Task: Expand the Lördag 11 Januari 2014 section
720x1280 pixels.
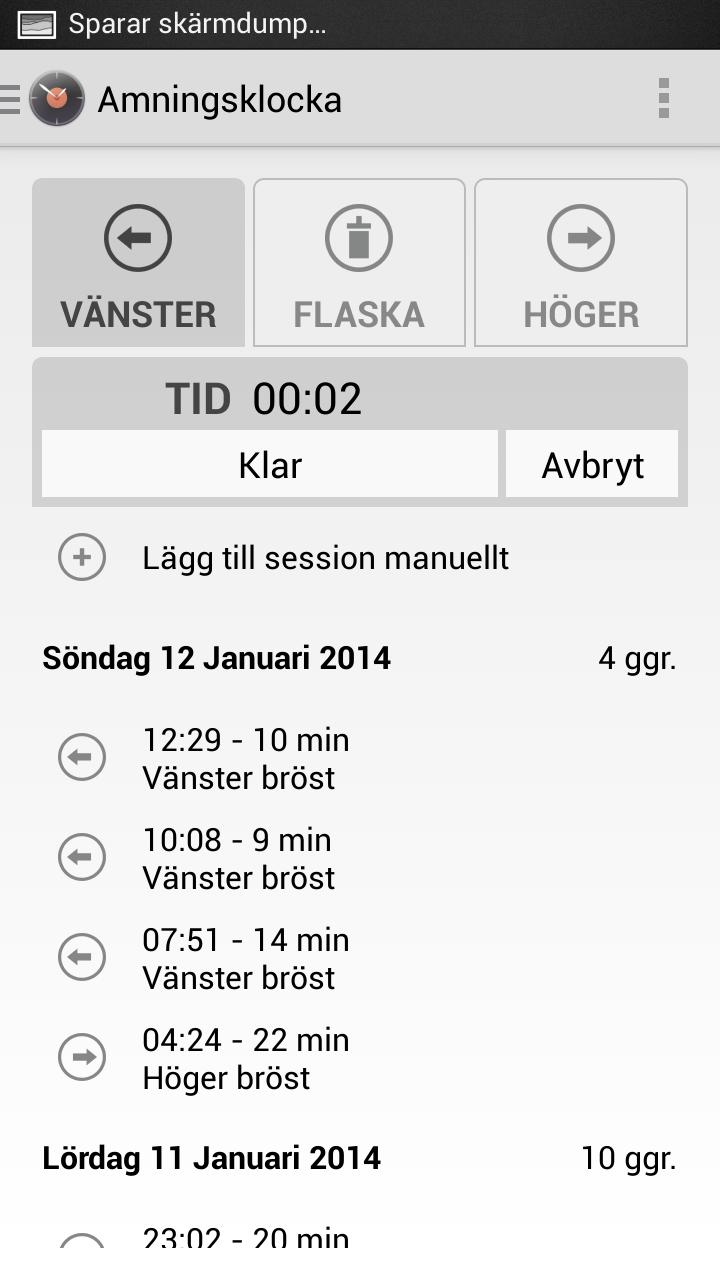Action: (x=211, y=1157)
